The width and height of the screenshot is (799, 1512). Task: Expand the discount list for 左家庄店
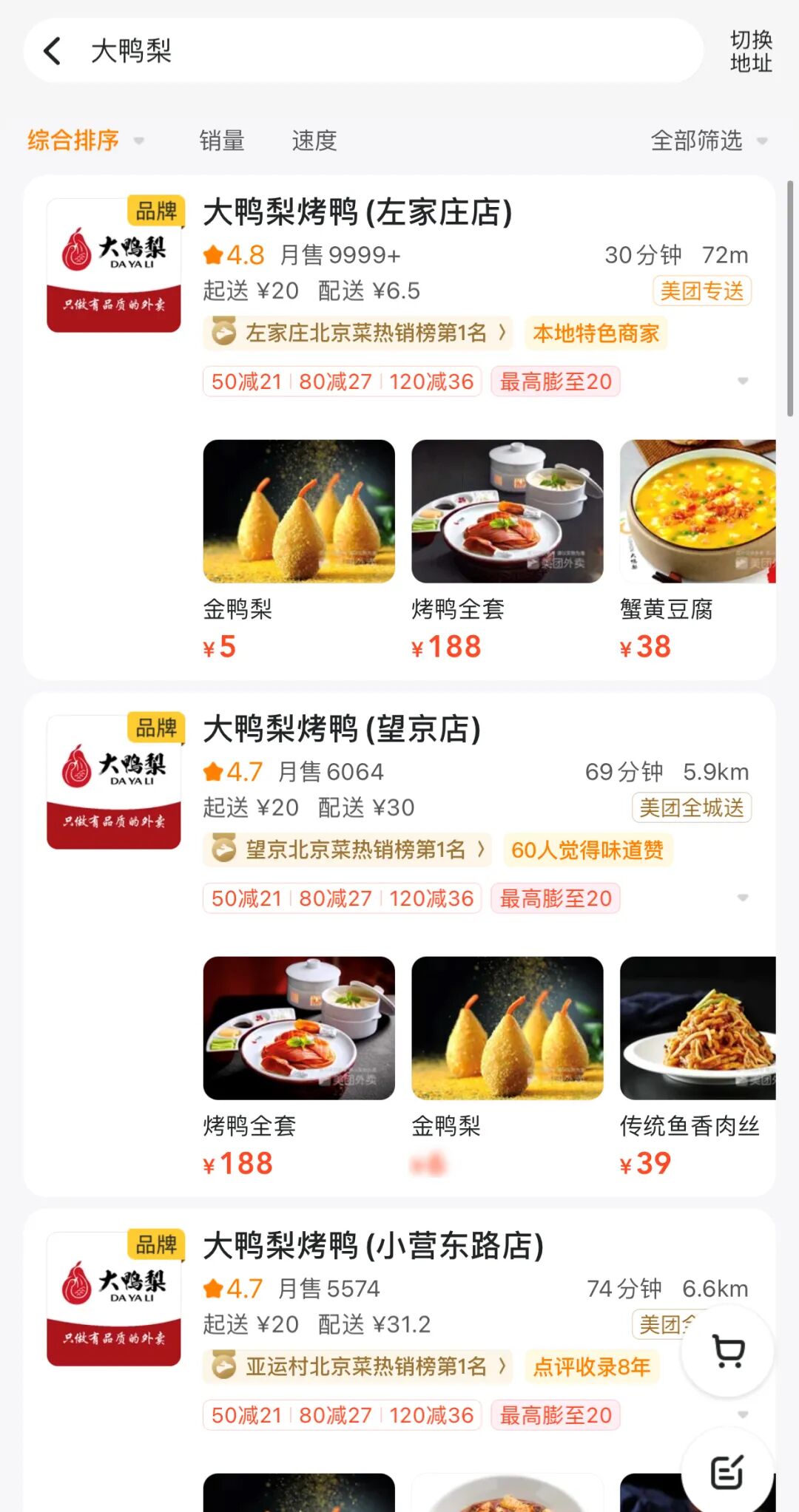tap(743, 382)
